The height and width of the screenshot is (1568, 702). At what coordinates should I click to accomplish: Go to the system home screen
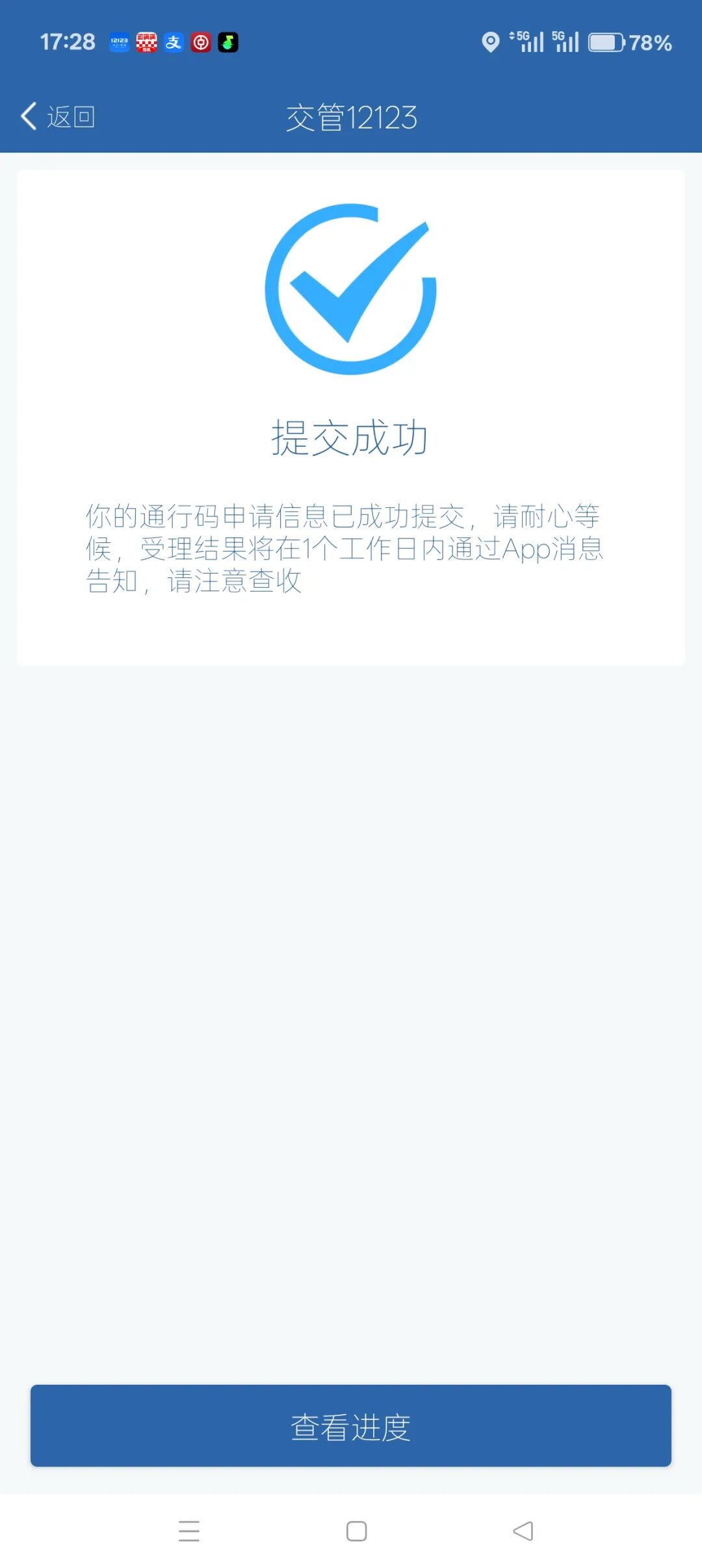click(356, 1531)
